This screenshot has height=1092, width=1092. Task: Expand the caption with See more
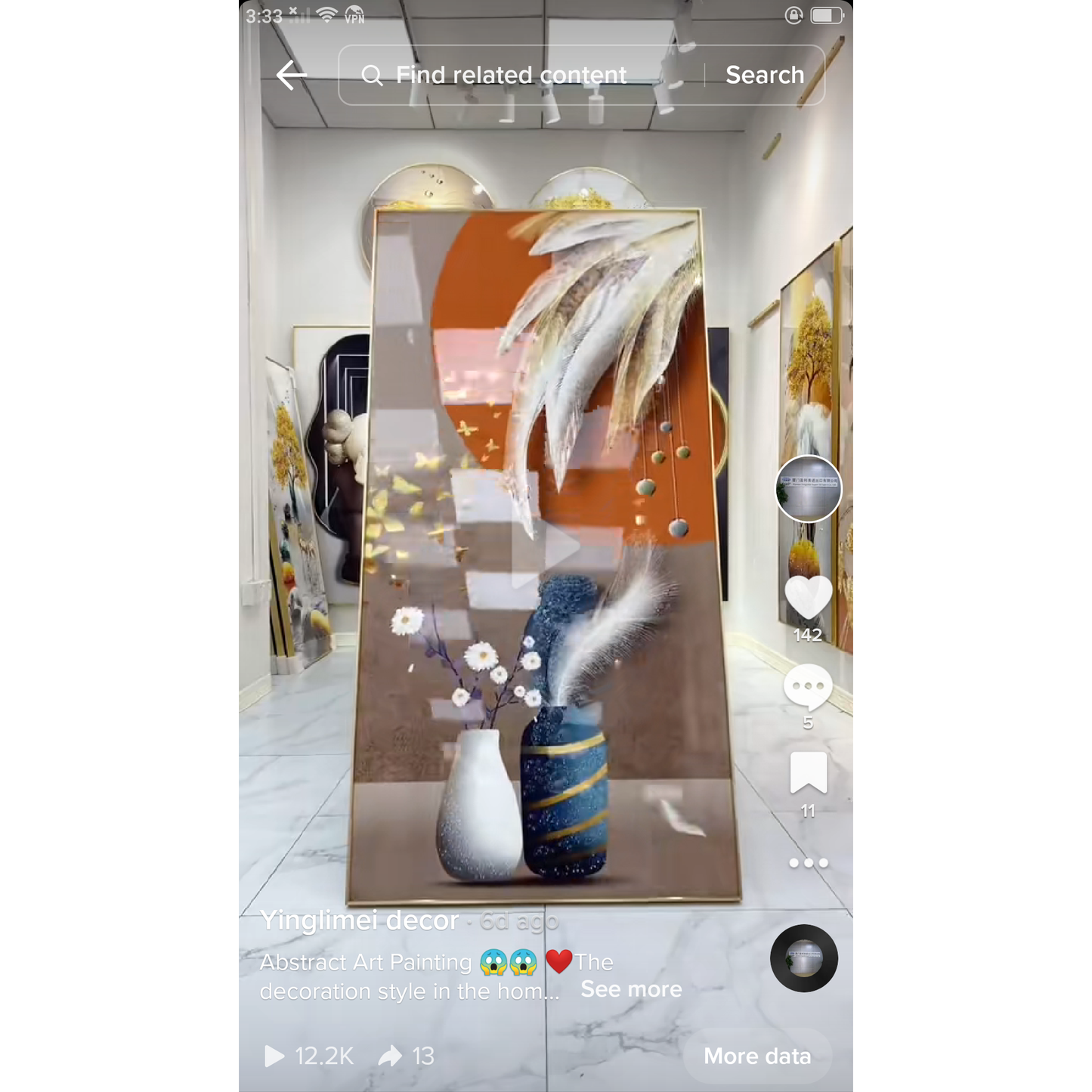point(631,989)
